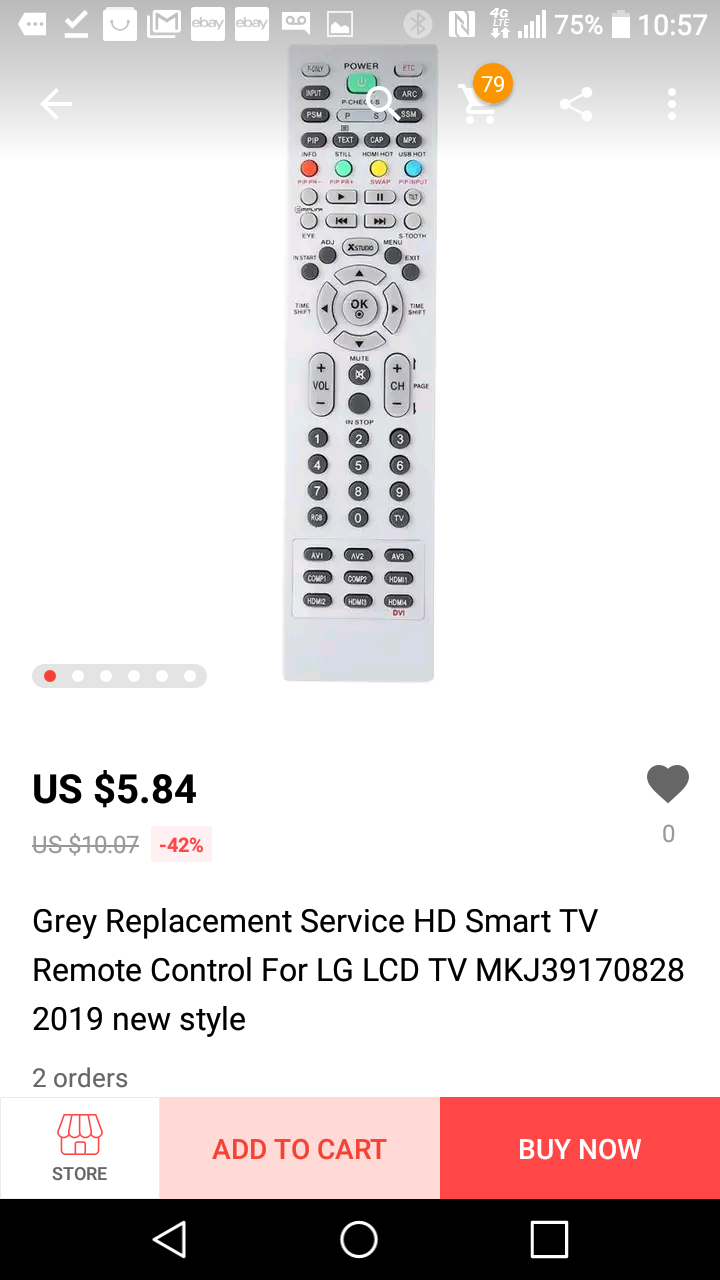Visit the seller's Store

click(x=80, y=1148)
